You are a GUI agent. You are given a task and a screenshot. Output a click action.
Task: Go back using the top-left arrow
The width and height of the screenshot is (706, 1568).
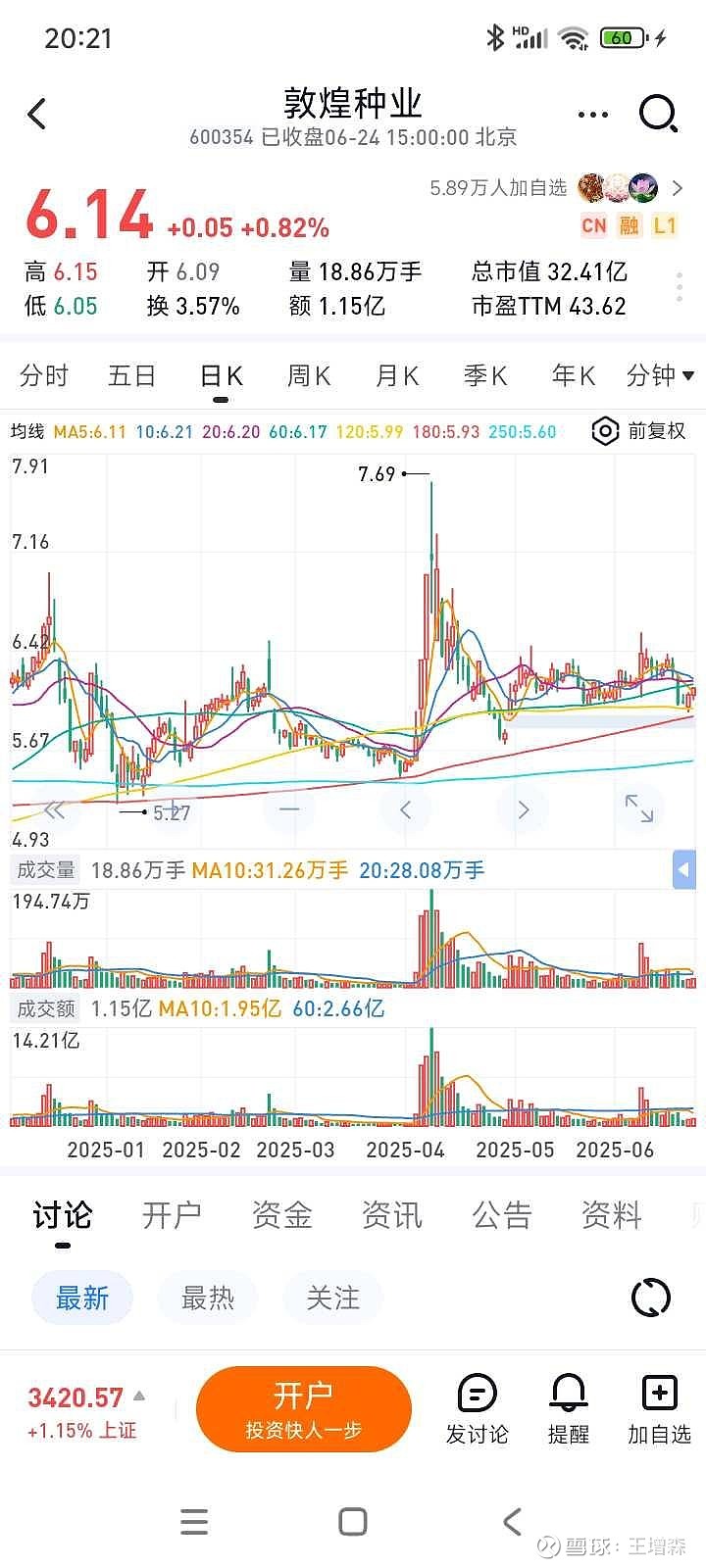[37, 115]
